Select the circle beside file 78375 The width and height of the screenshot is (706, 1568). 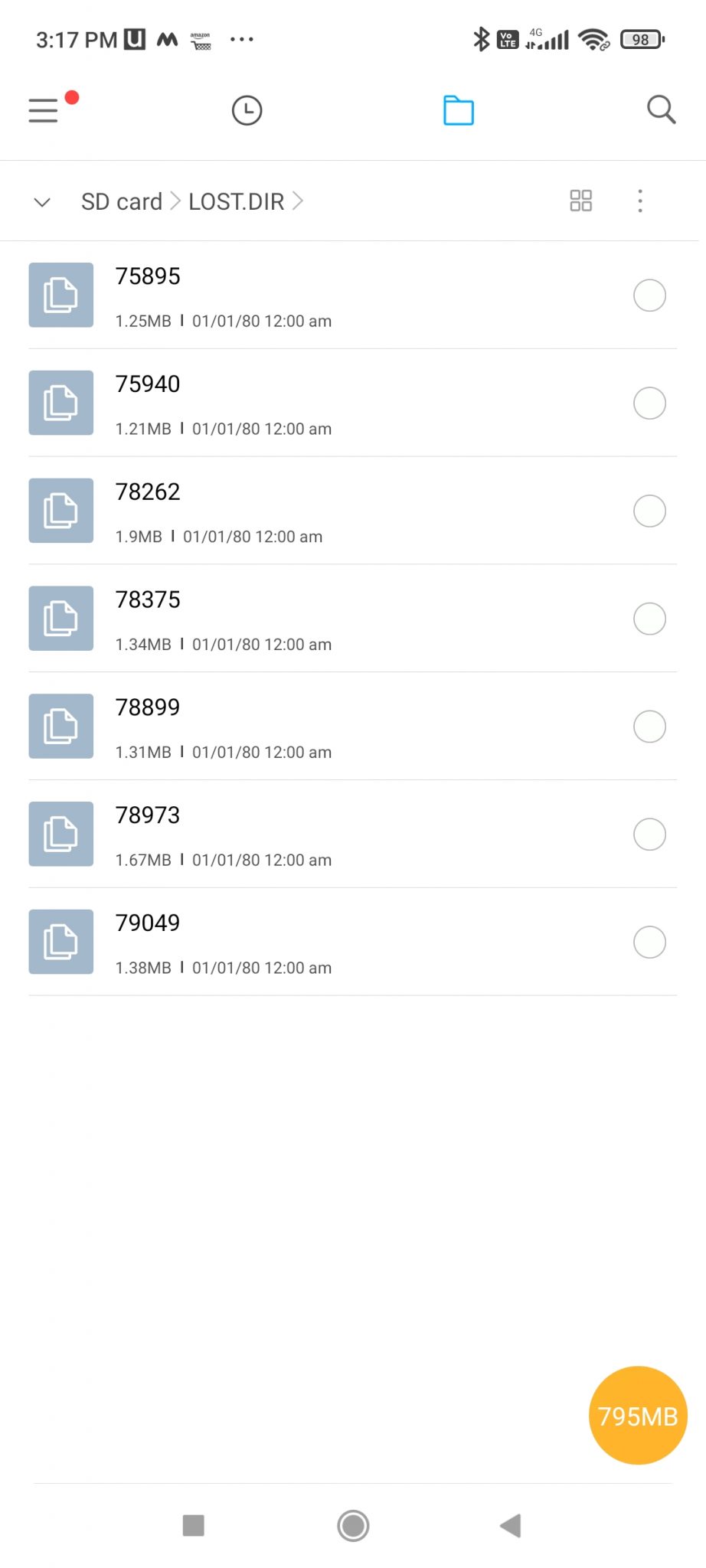point(649,619)
